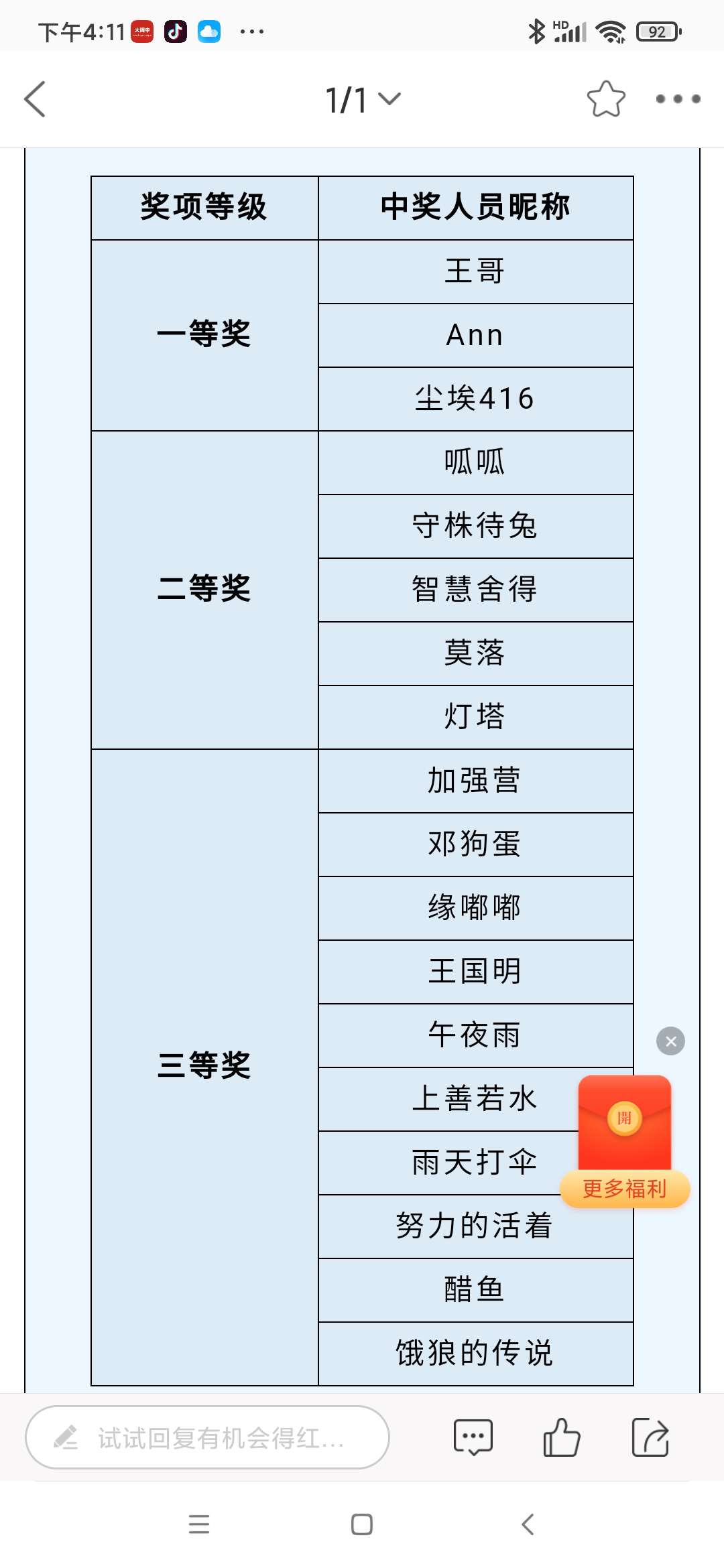
Task: Focus the reply input field
Action: point(208,1437)
